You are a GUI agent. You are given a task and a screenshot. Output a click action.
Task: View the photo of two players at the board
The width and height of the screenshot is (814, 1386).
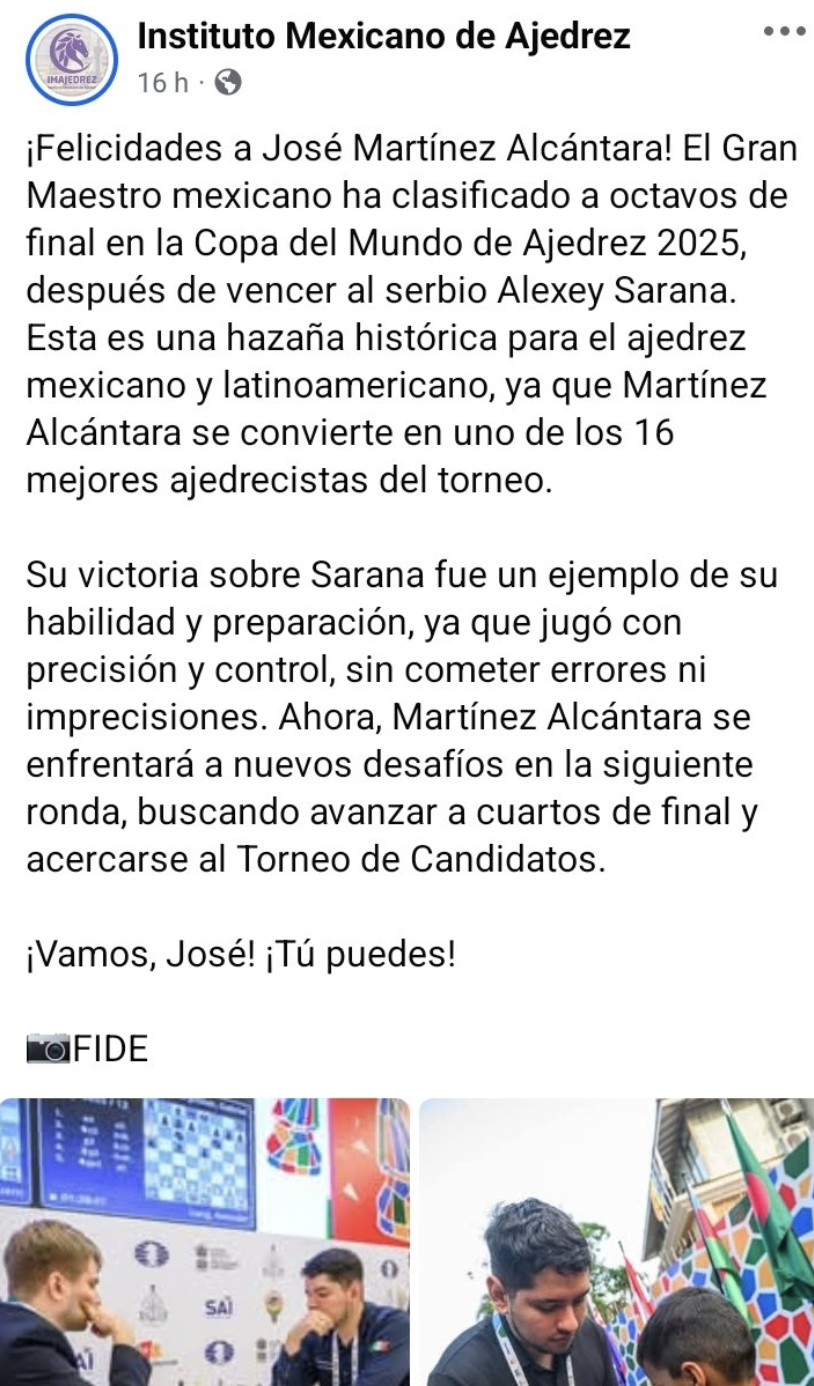point(204,1240)
